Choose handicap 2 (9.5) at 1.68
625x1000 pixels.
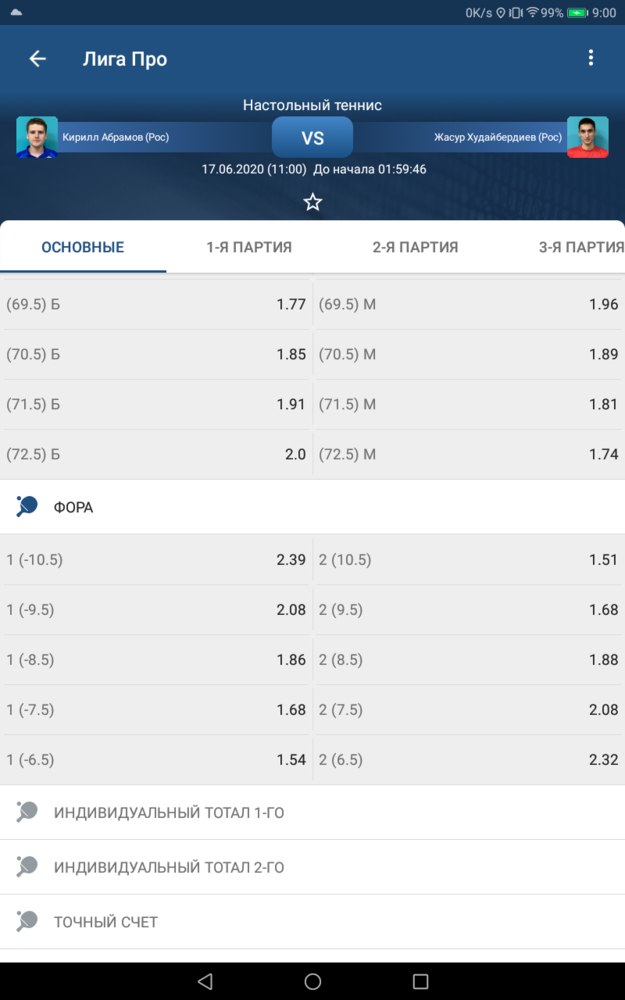click(469, 610)
